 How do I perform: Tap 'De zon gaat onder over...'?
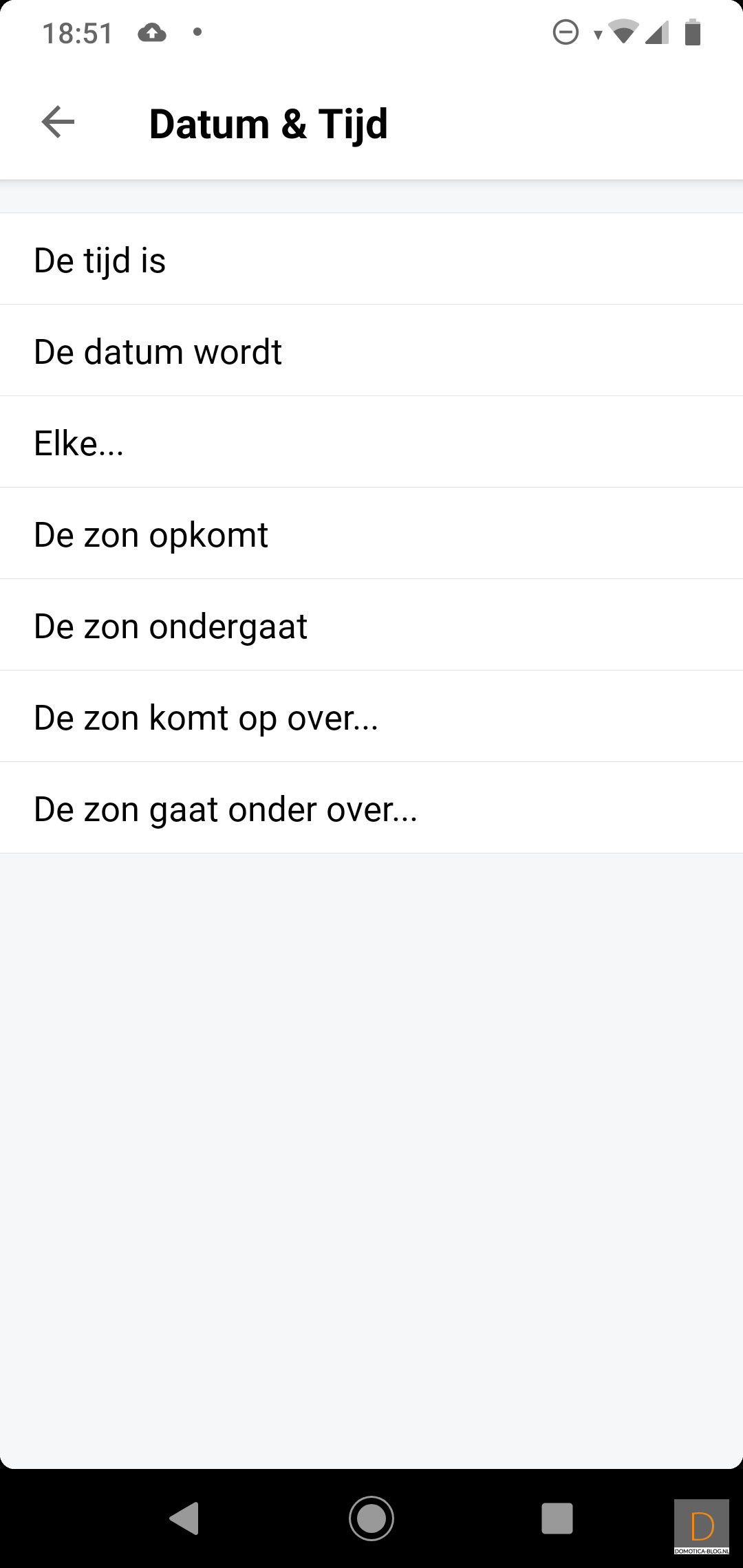click(x=371, y=808)
